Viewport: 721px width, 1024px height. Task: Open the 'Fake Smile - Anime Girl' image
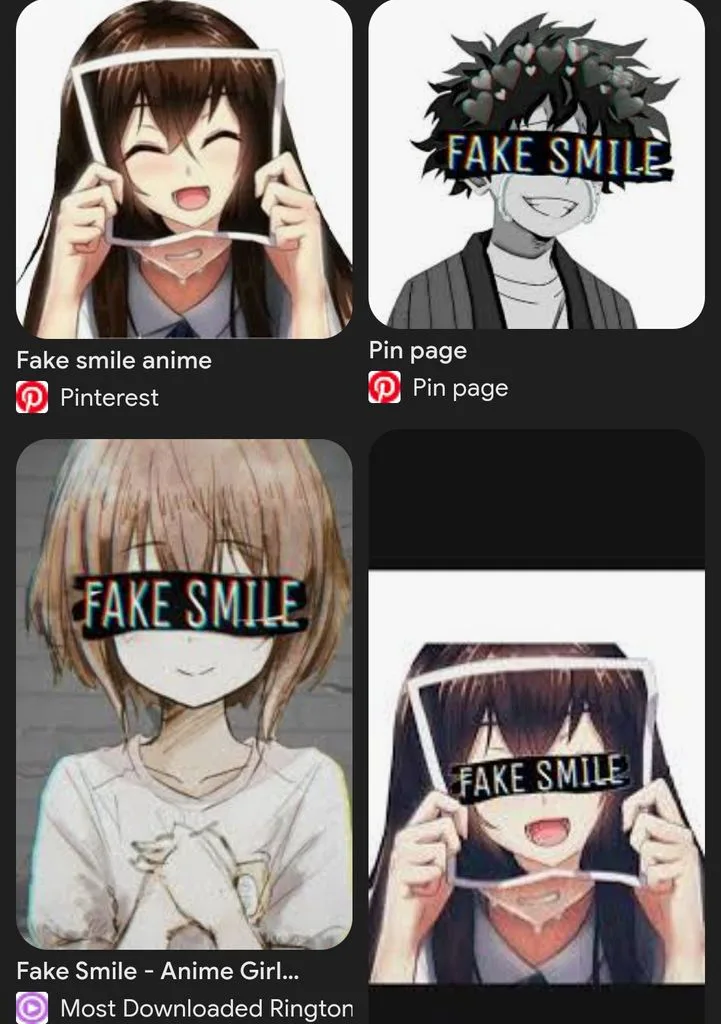click(184, 694)
